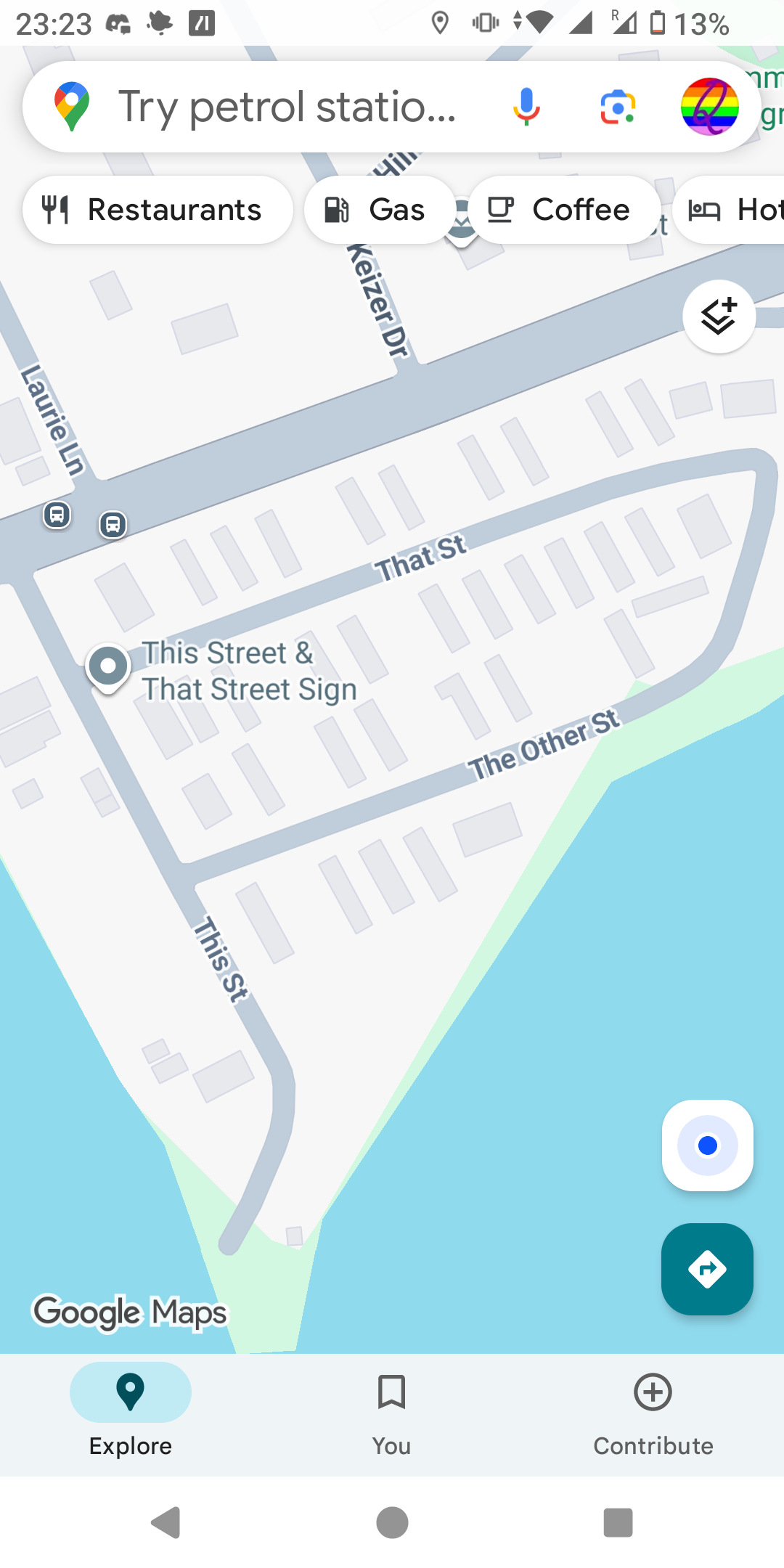
Task: Go to the system home screen
Action: (392, 1522)
